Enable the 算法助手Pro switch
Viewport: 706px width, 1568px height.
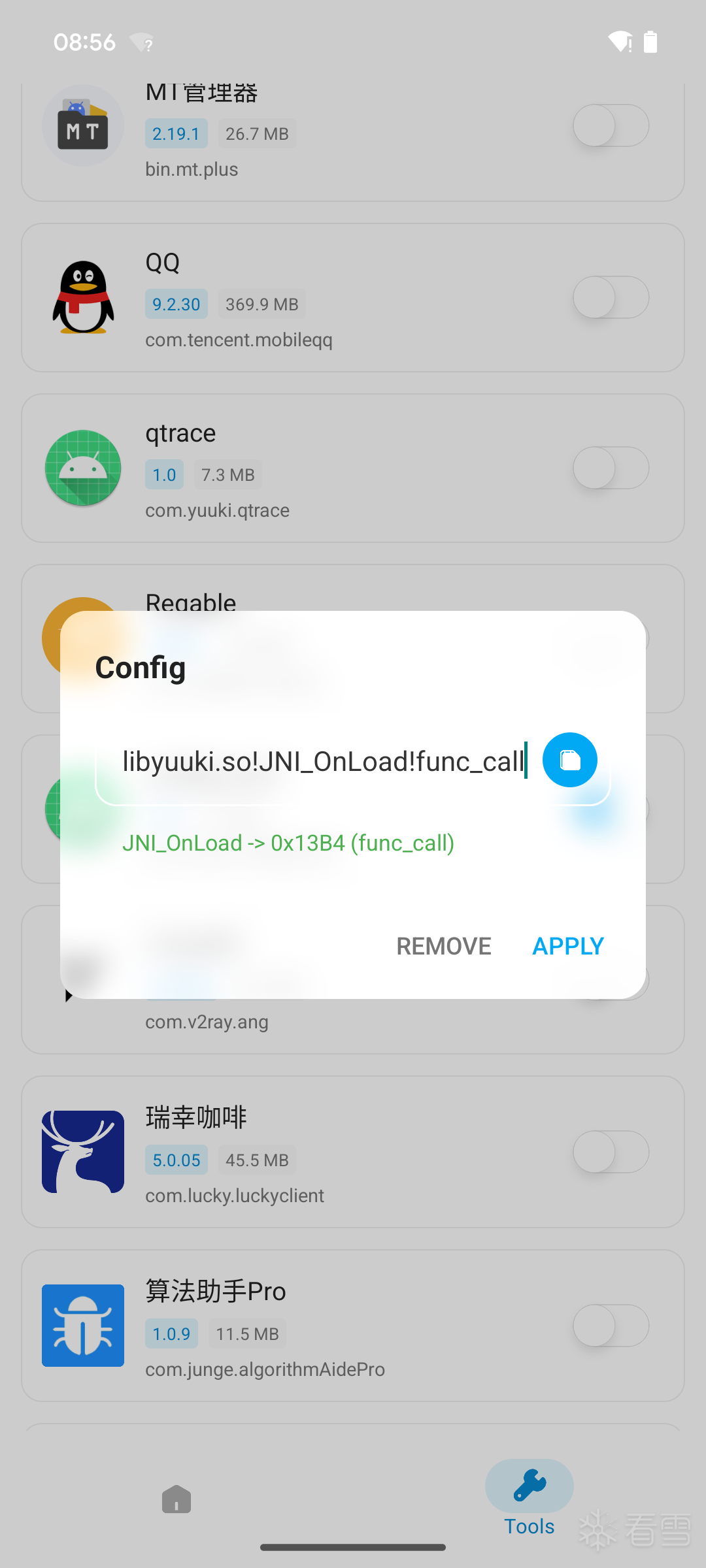(x=611, y=1326)
